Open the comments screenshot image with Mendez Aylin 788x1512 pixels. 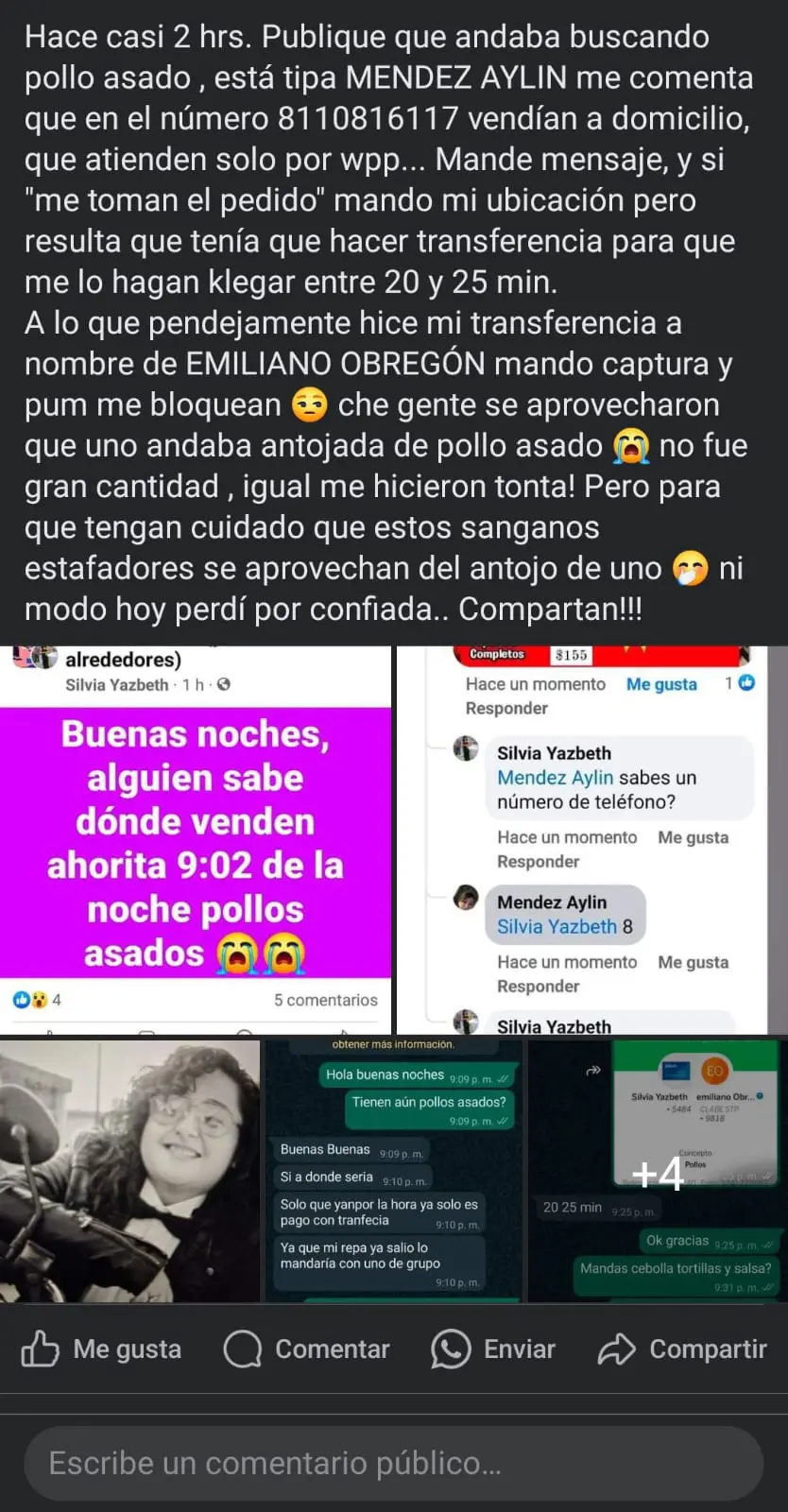(x=591, y=839)
